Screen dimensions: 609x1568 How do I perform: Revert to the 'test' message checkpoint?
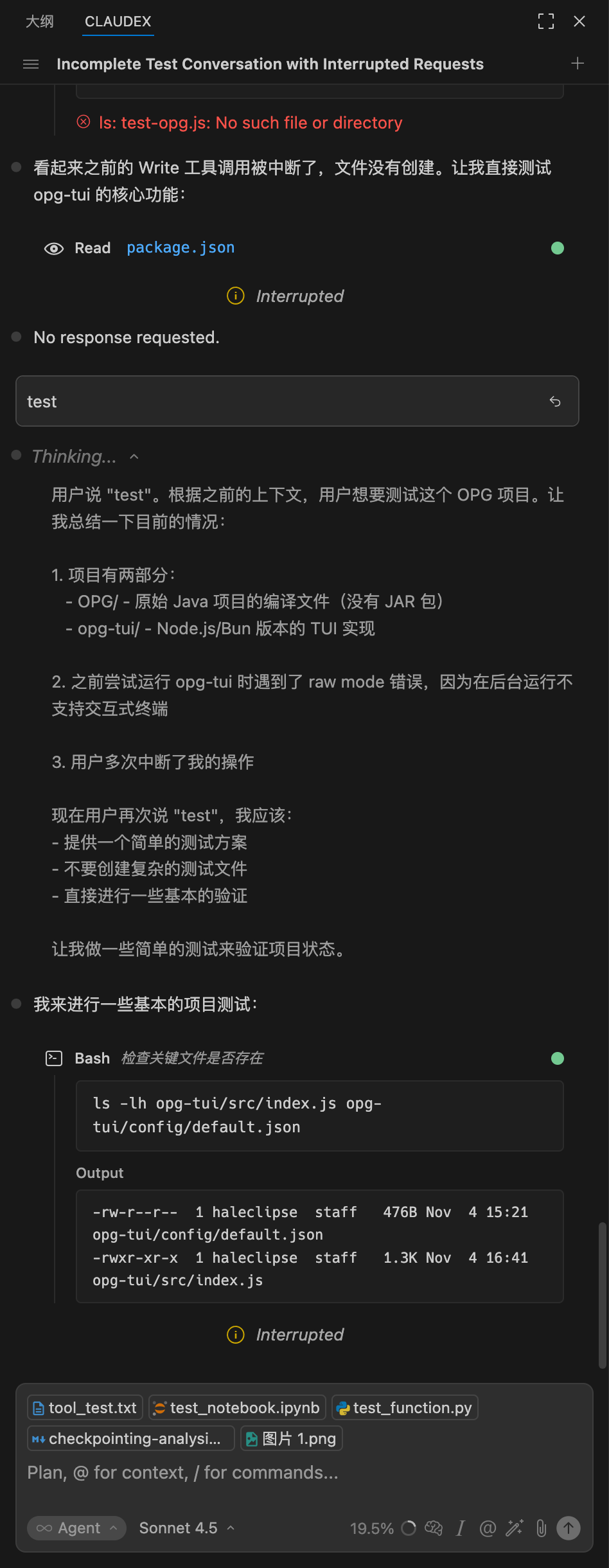[x=555, y=402]
